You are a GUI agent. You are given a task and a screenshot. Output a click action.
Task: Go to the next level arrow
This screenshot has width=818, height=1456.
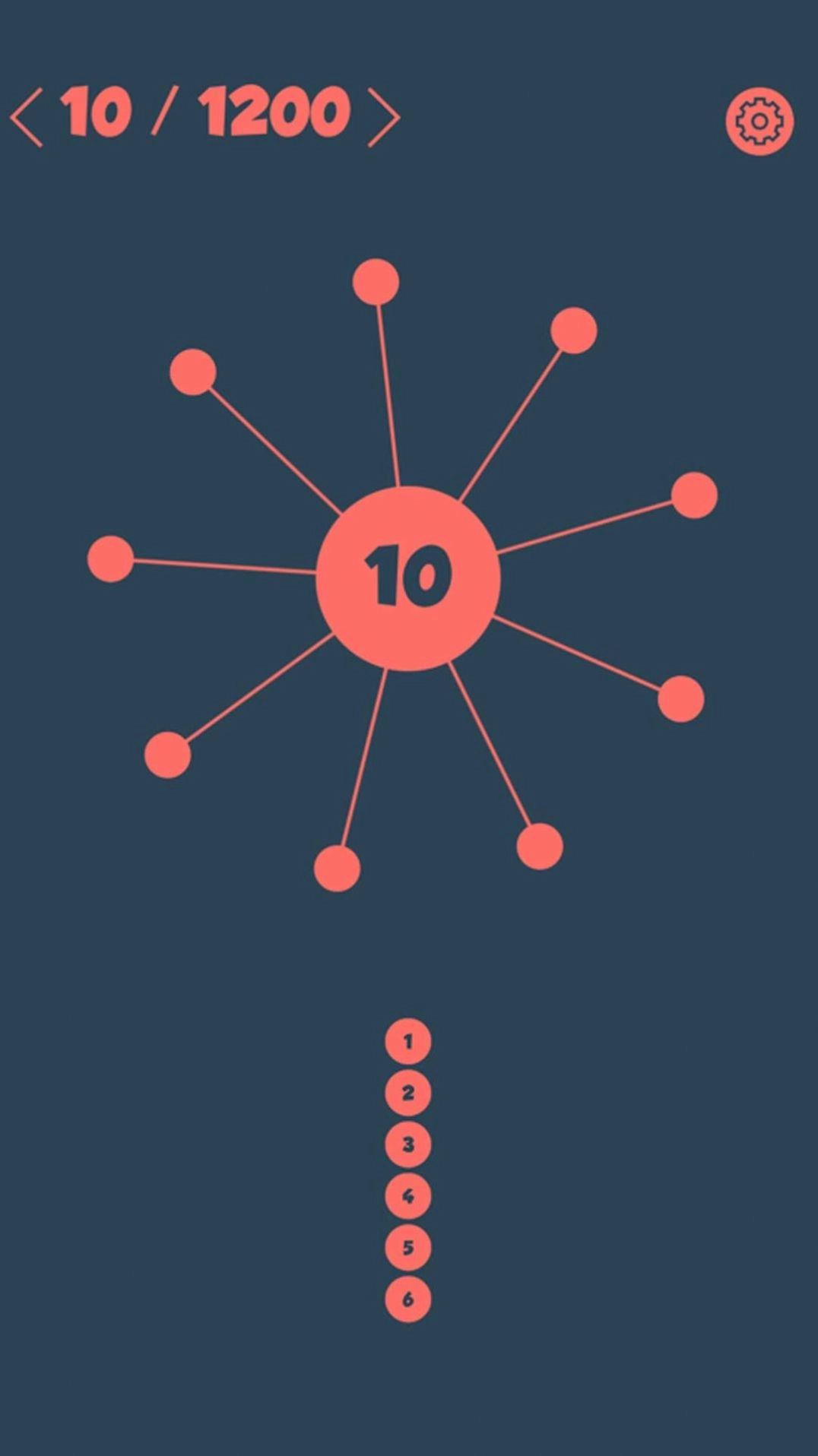[x=384, y=116]
